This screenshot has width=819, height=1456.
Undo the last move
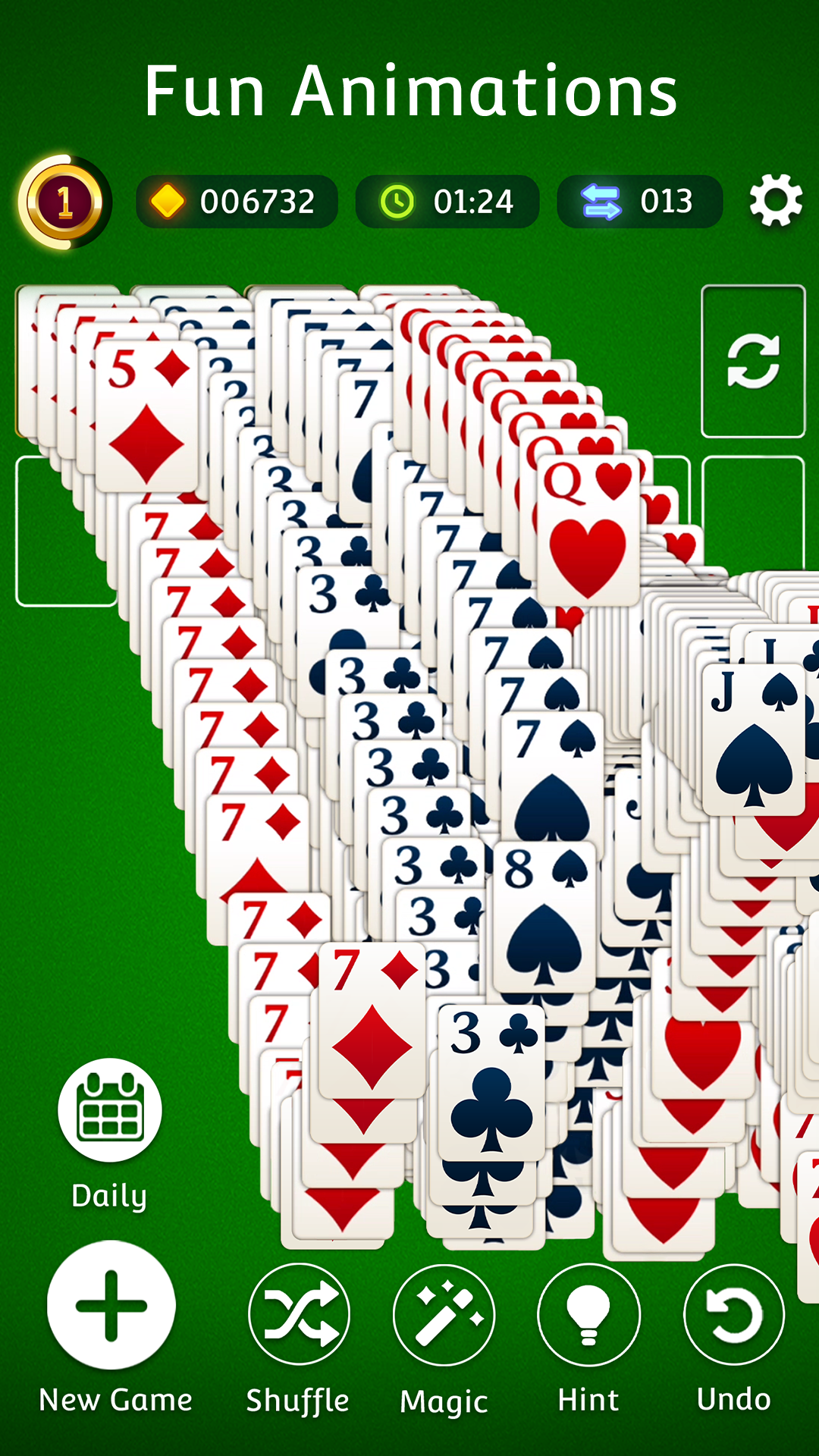(x=733, y=1314)
